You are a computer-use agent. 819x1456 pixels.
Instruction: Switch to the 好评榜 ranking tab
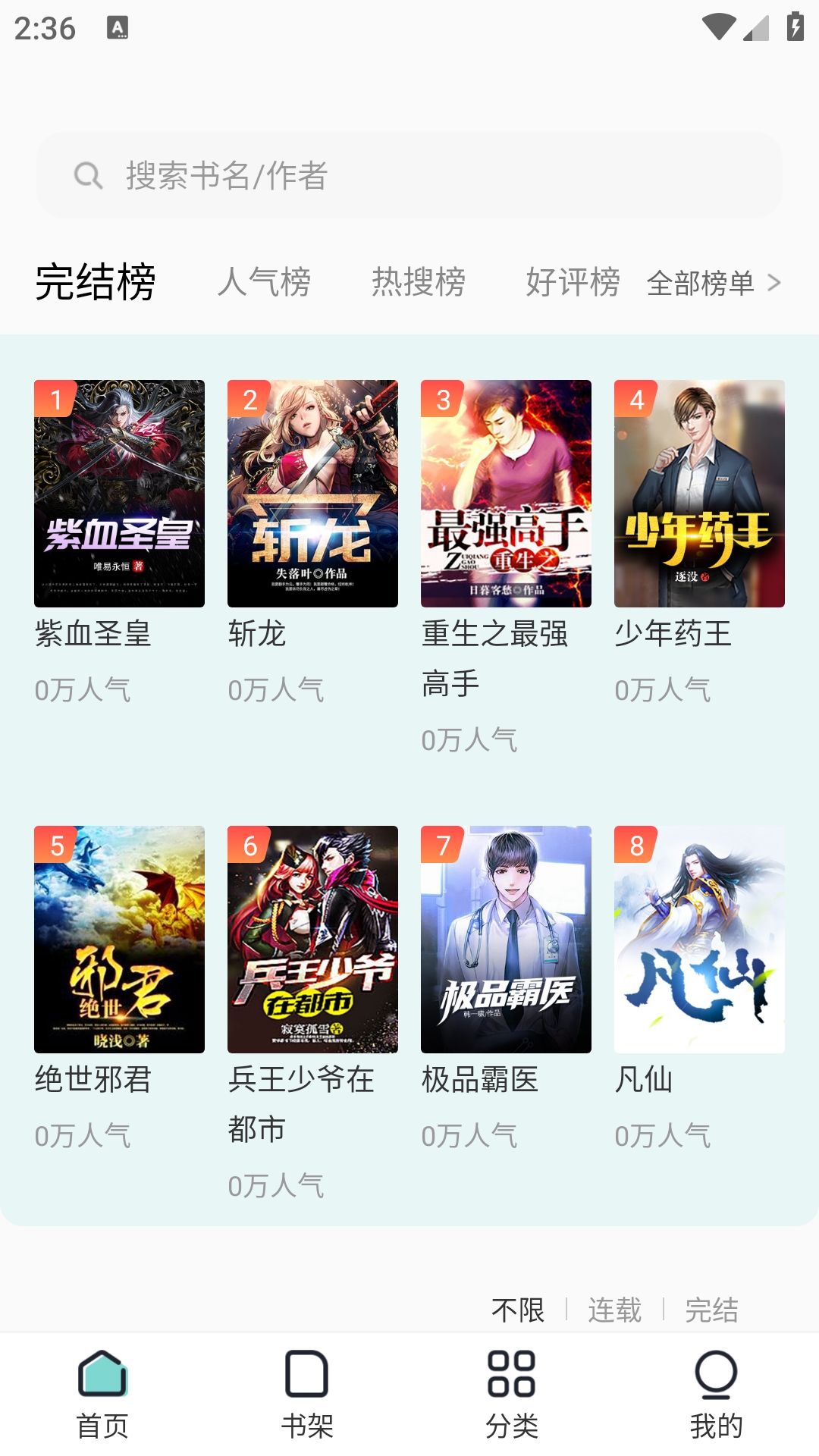[x=573, y=283]
